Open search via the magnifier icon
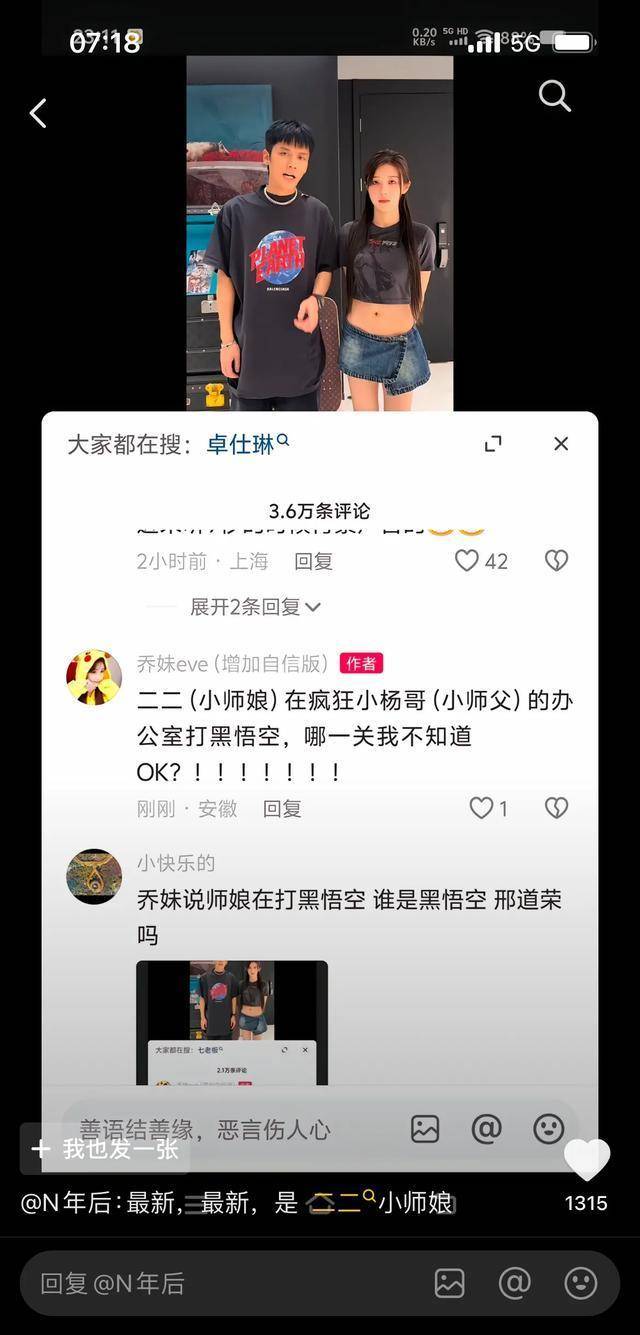Image resolution: width=640 pixels, height=1335 pixels. [x=554, y=96]
